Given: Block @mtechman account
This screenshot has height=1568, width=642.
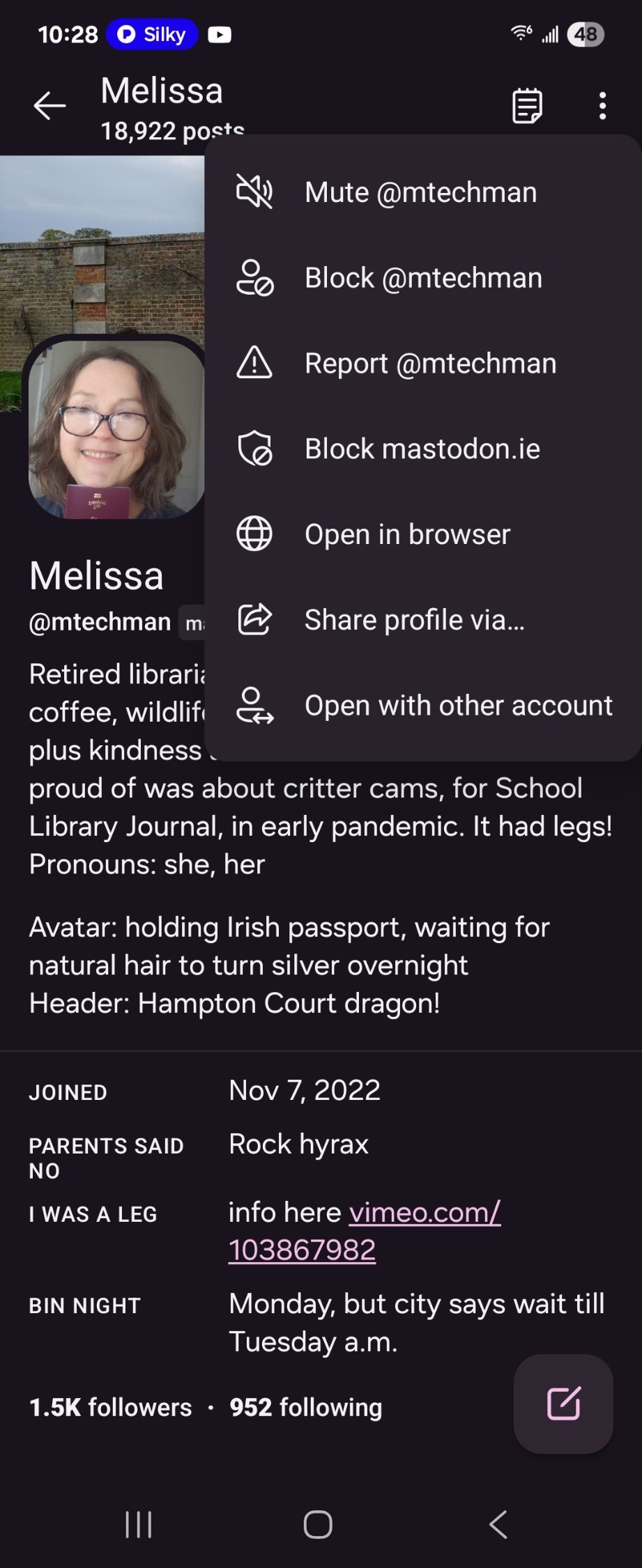Looking at the screenshot, I should point(423,278).
